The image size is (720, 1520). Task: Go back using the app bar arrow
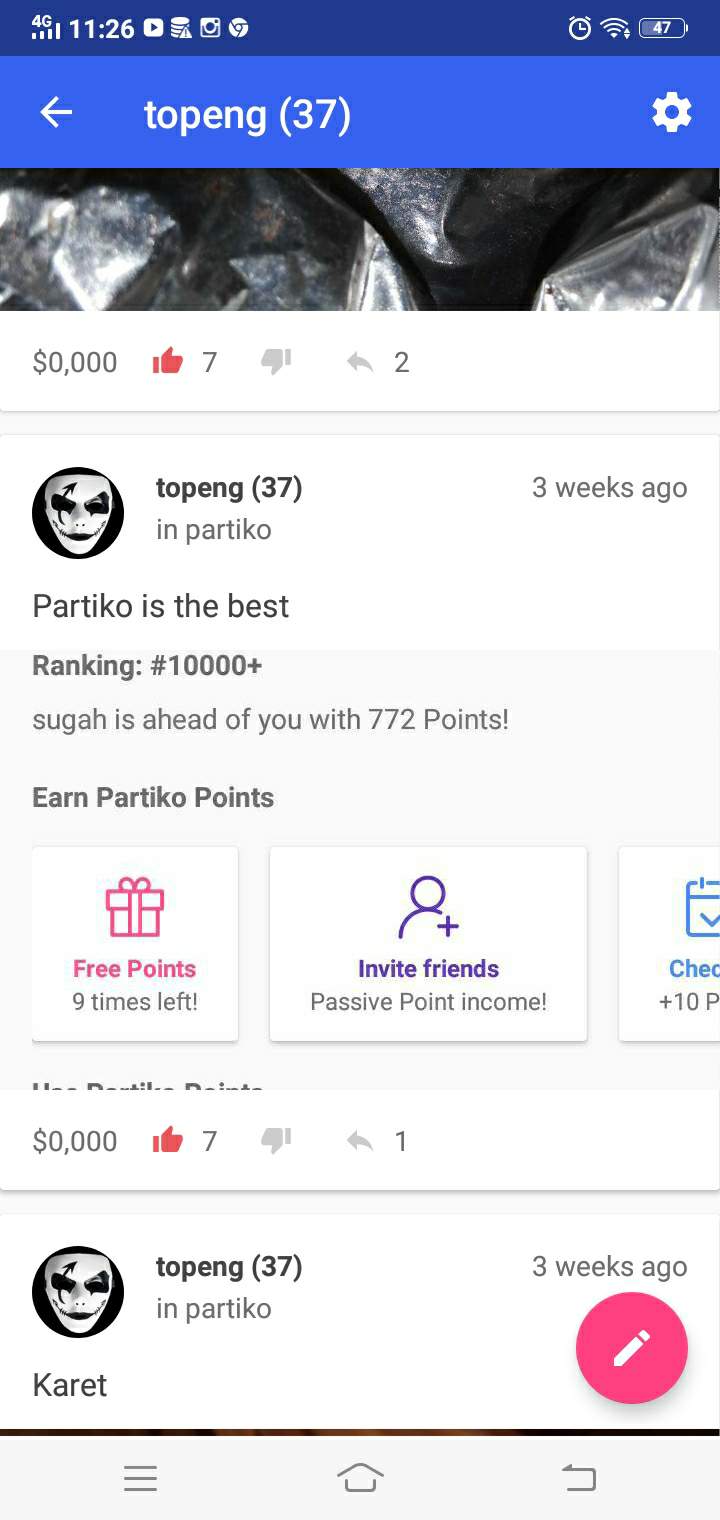(x=56, y=113)
